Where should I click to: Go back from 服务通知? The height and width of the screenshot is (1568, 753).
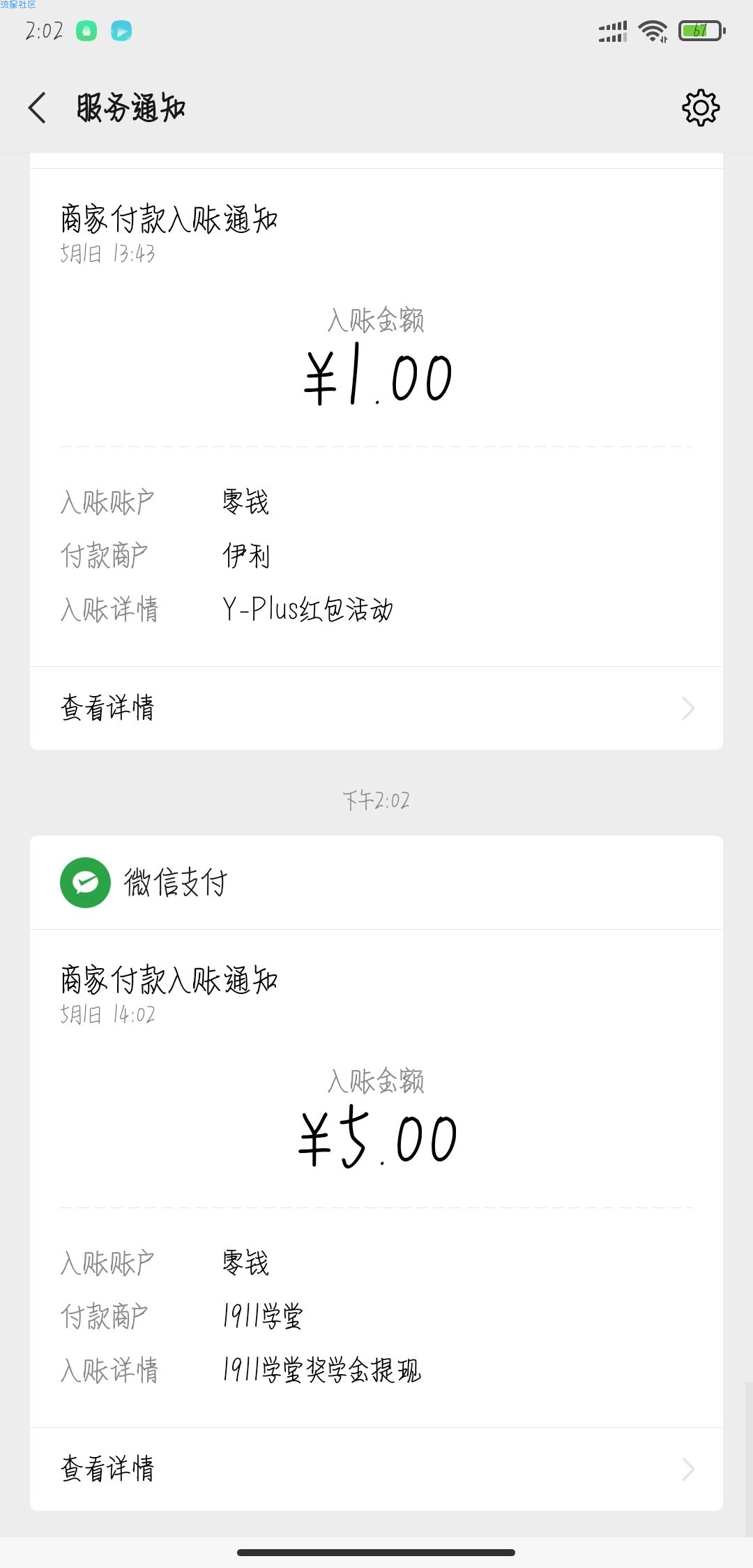coord(38,108)
